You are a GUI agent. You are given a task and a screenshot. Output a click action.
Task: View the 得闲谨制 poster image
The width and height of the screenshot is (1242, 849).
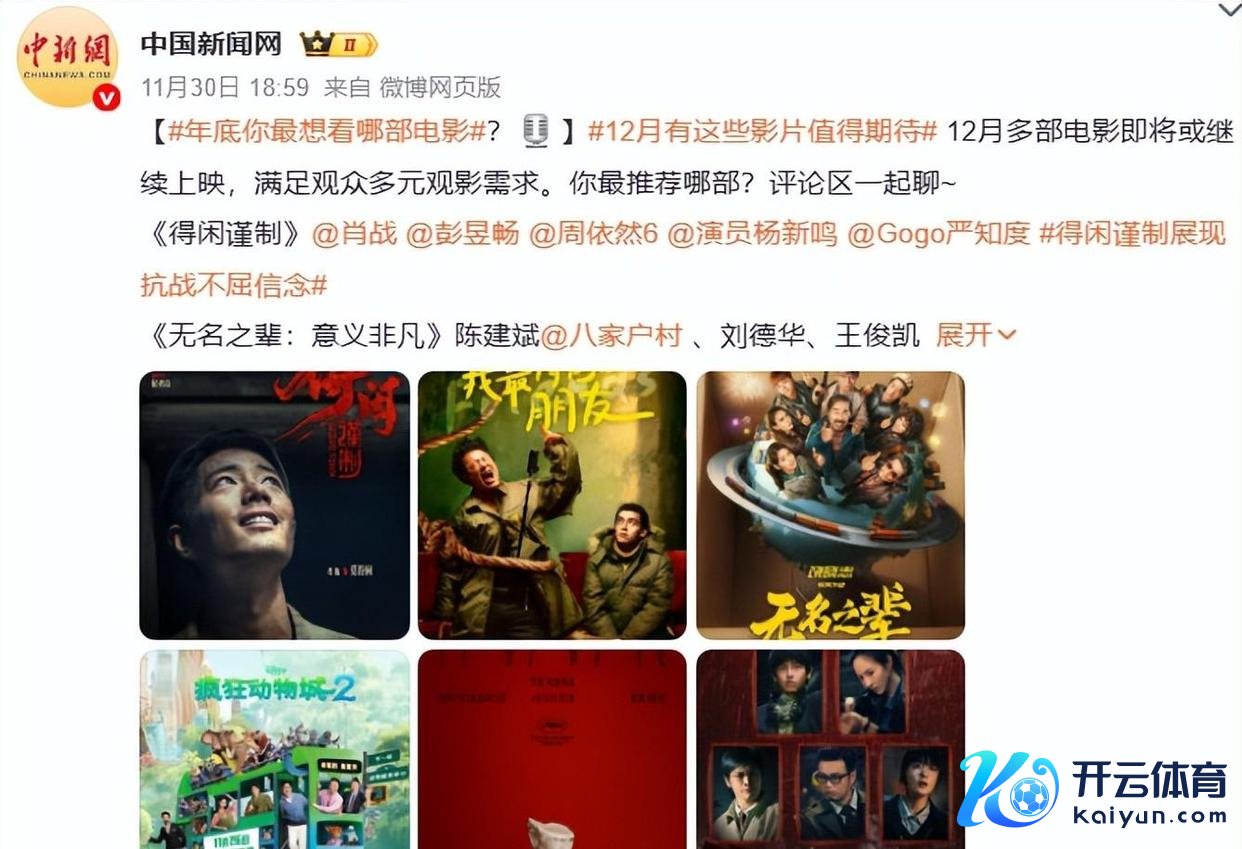pyautogui.click(x=274, y=505)
